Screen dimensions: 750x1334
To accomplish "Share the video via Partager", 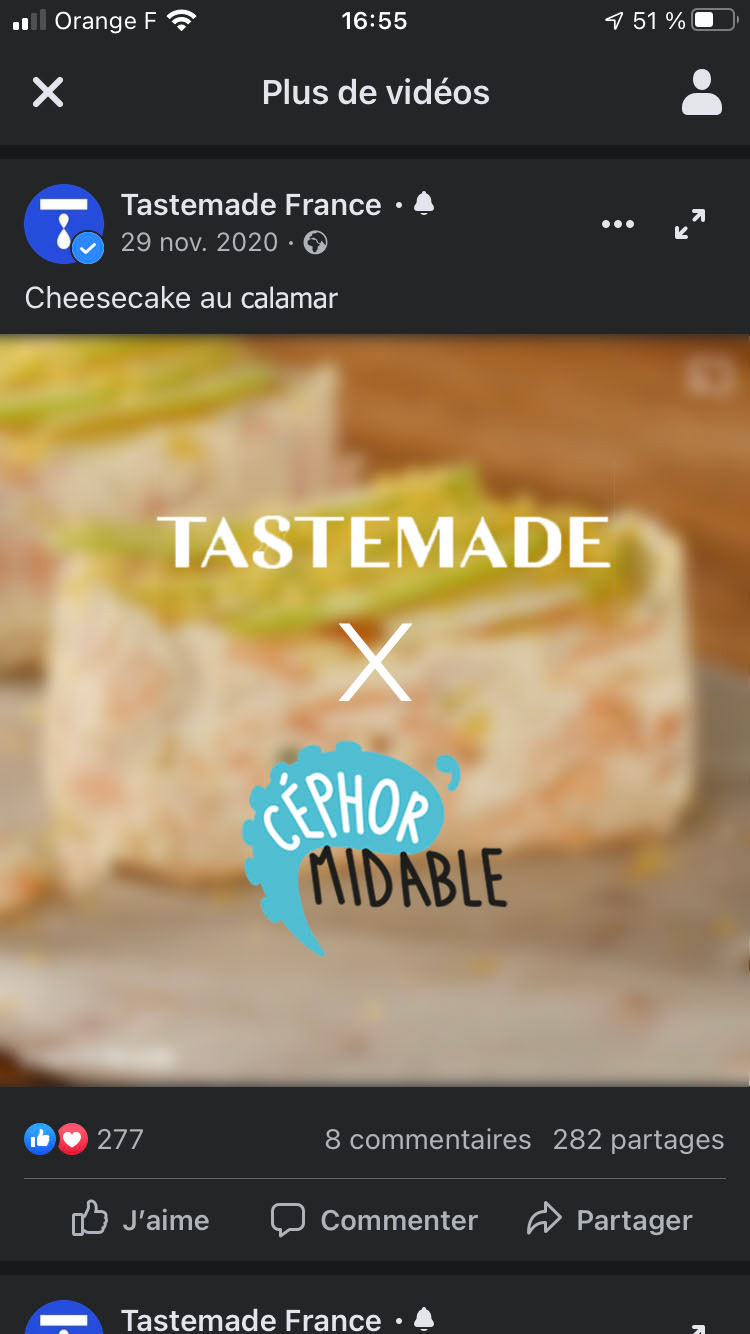I will coord(610,1220).
